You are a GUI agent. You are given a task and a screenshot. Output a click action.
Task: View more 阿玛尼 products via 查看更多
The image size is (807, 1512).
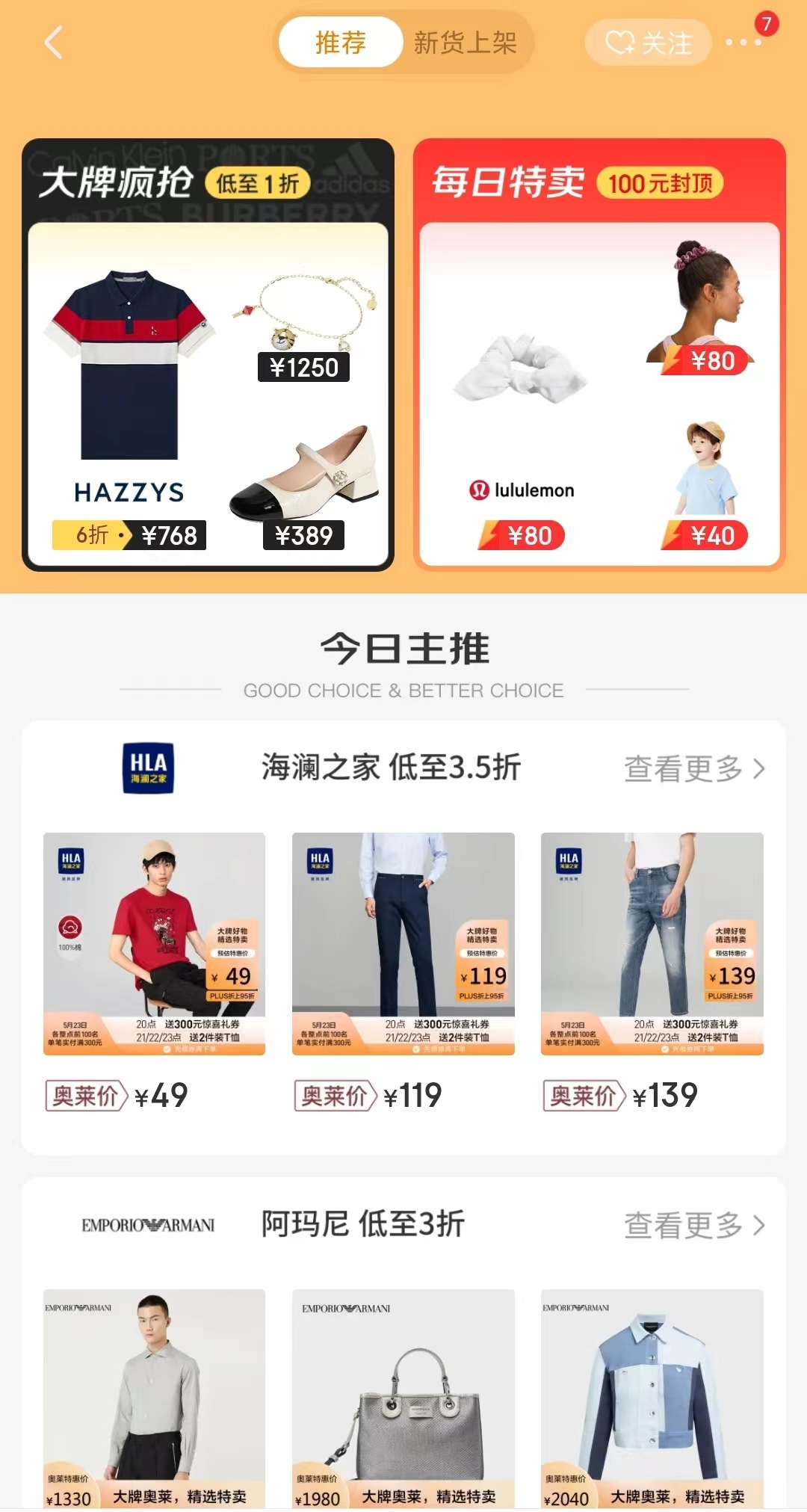pyautogui.click(x=694, y=1225)
